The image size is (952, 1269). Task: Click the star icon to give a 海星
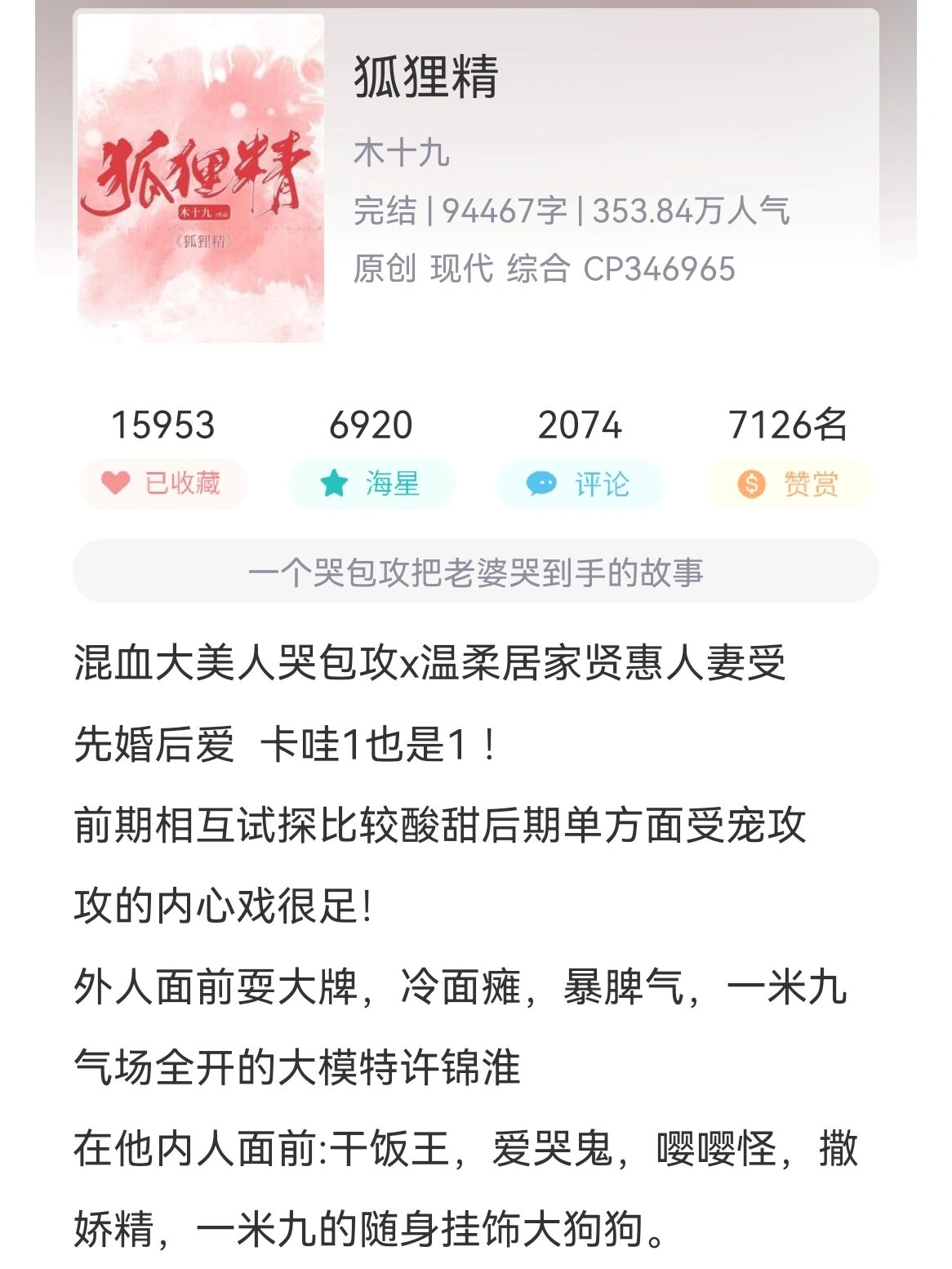click(x=331, y=483)
